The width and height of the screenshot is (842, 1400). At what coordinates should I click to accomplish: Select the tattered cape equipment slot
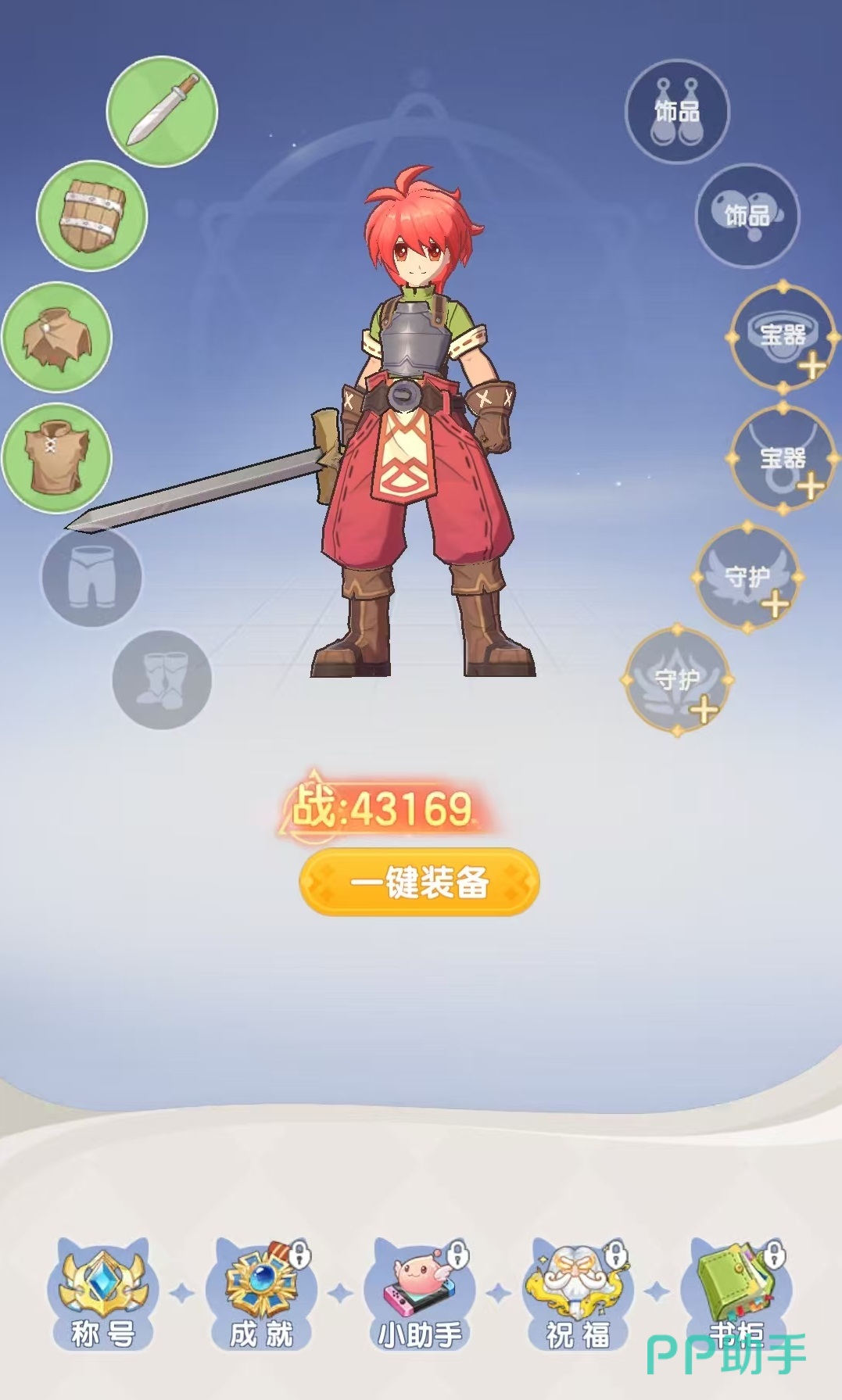[x=57, y=338]
